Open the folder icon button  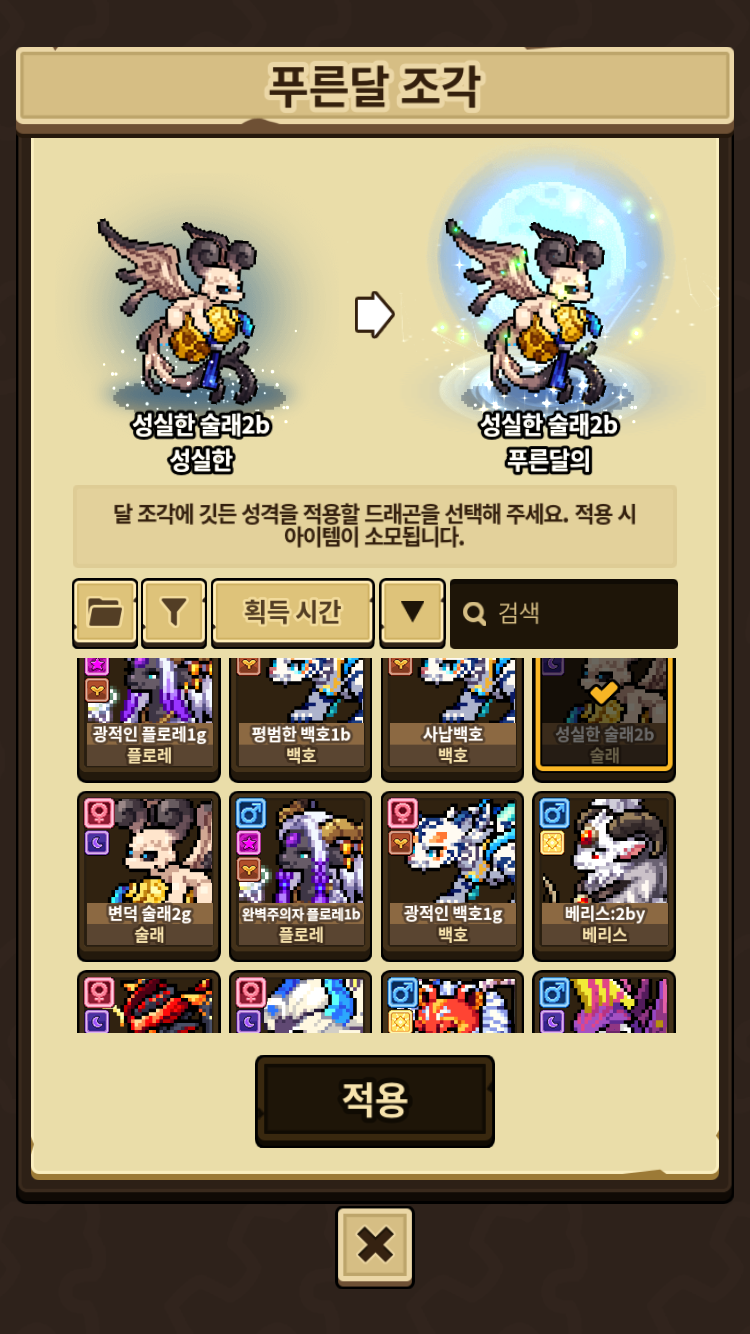105,612
